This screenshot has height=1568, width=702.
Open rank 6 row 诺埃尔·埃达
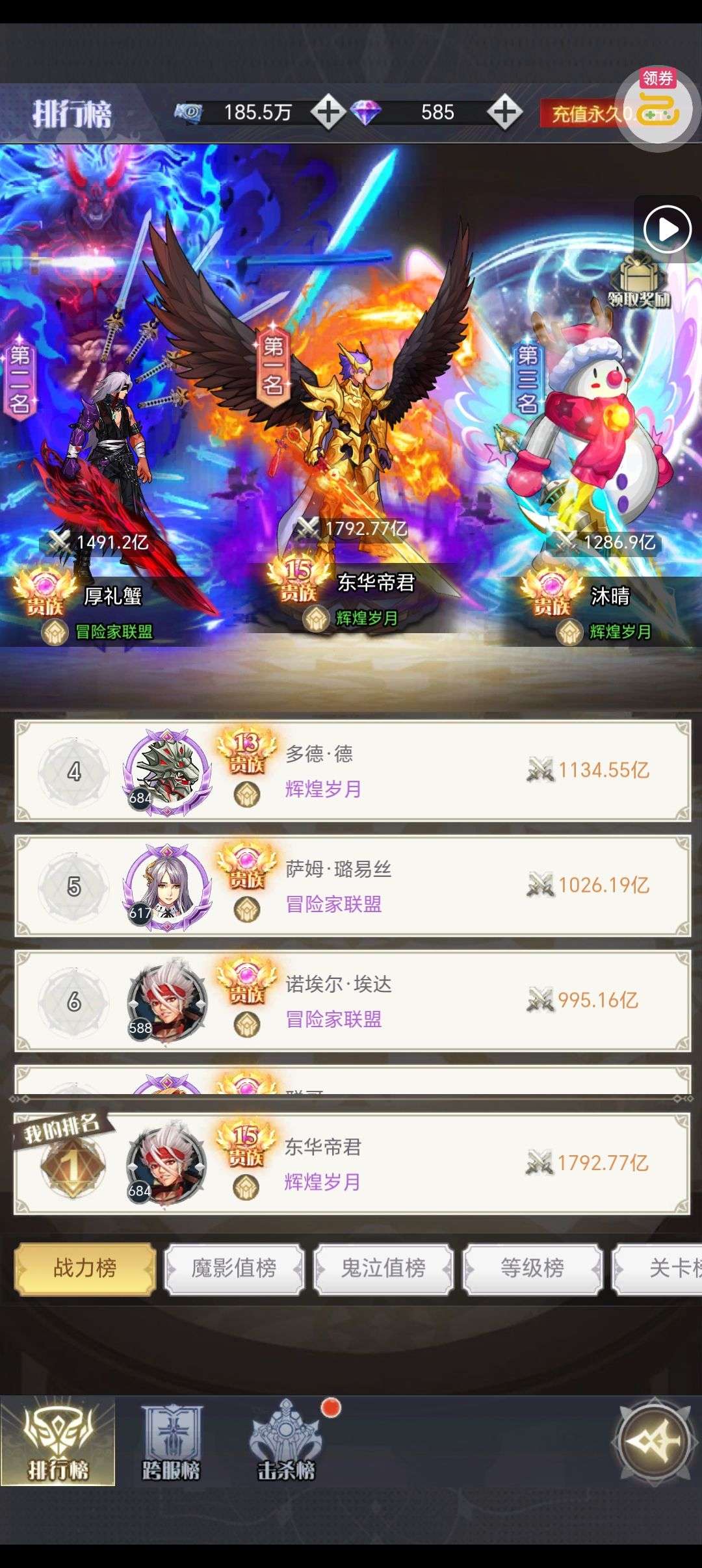click(x=352, y=1001)
